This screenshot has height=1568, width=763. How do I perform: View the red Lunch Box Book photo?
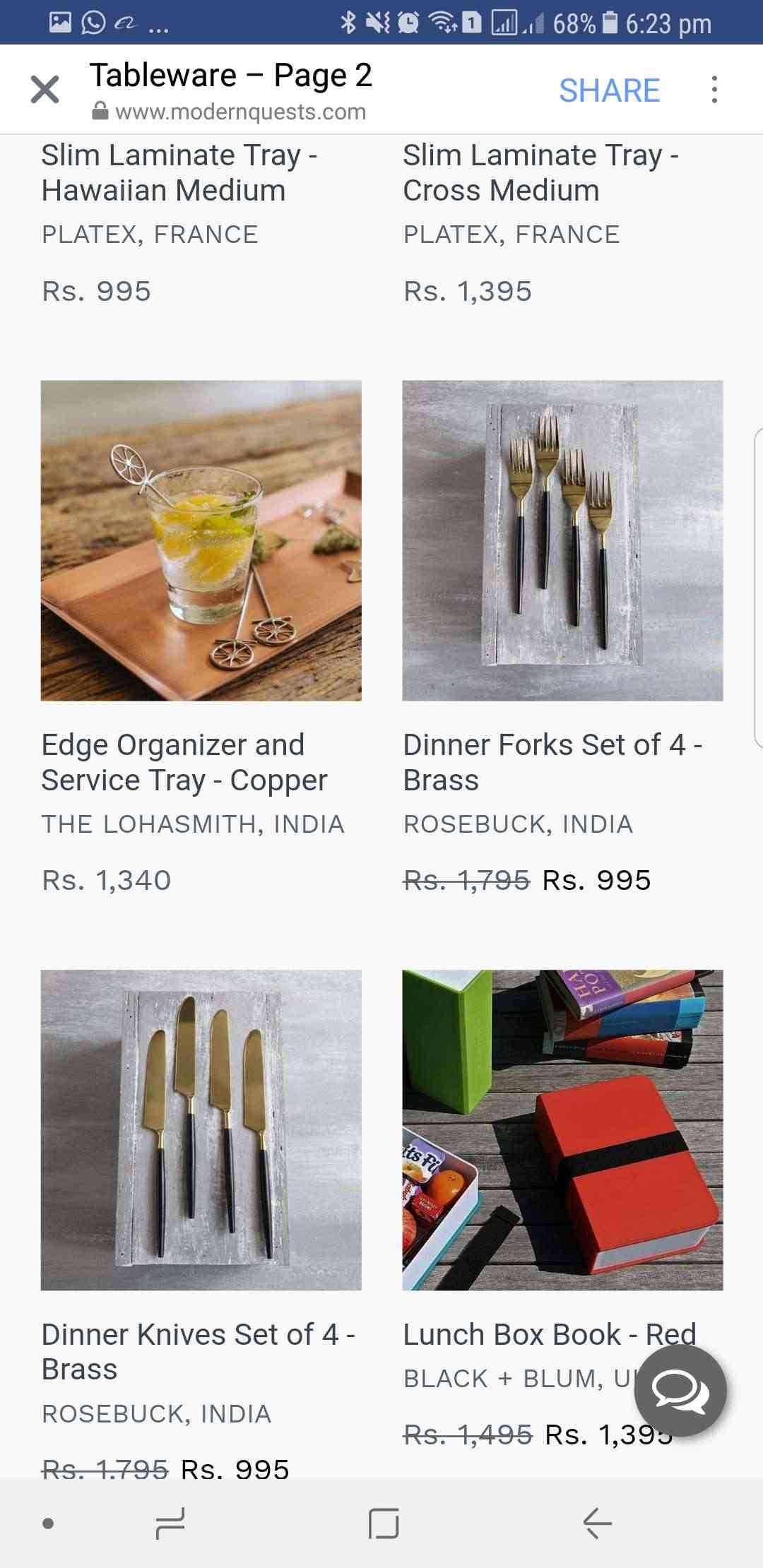point(562,1130)
